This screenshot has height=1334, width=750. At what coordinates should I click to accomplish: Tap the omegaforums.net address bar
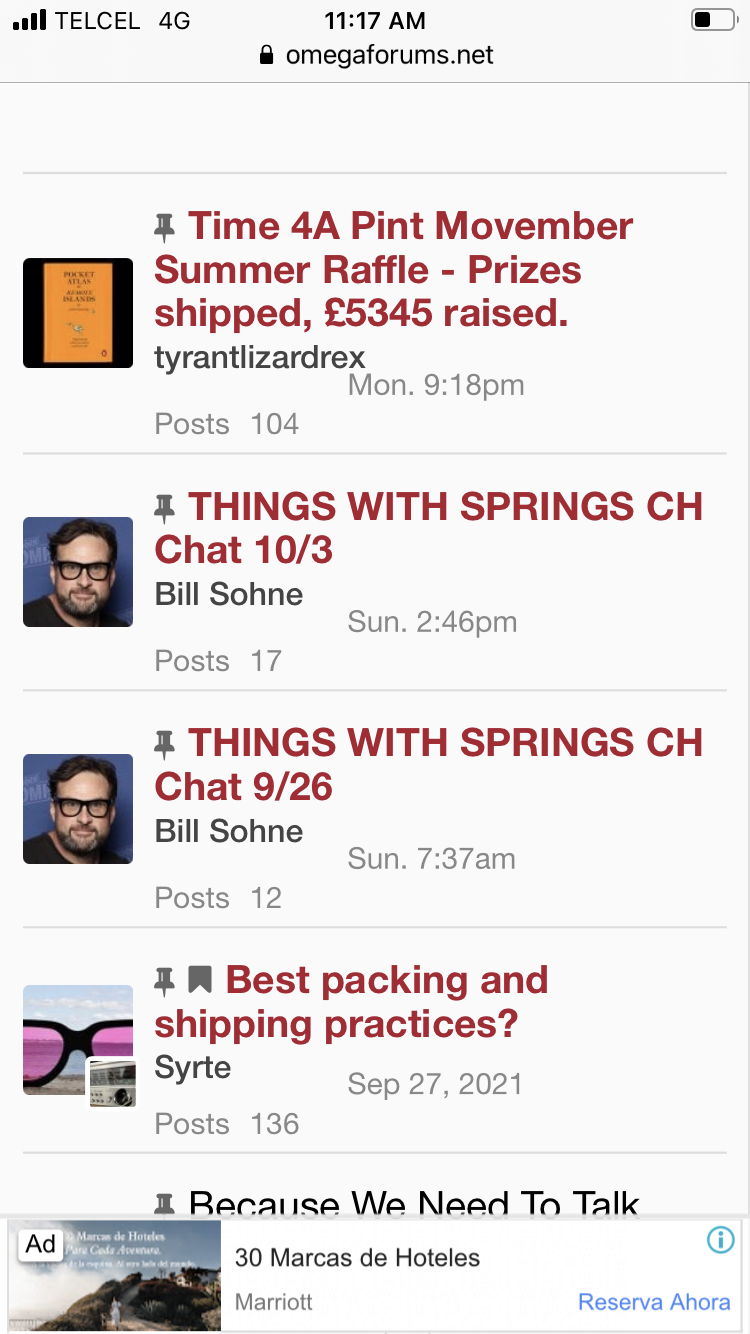[x=375, y=55]
